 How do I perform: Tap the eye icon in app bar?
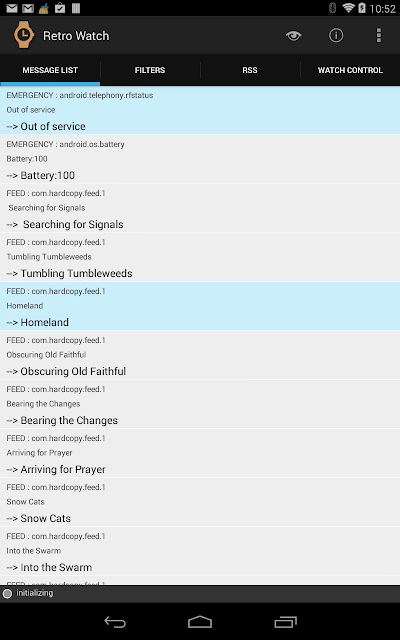[293, 36]
